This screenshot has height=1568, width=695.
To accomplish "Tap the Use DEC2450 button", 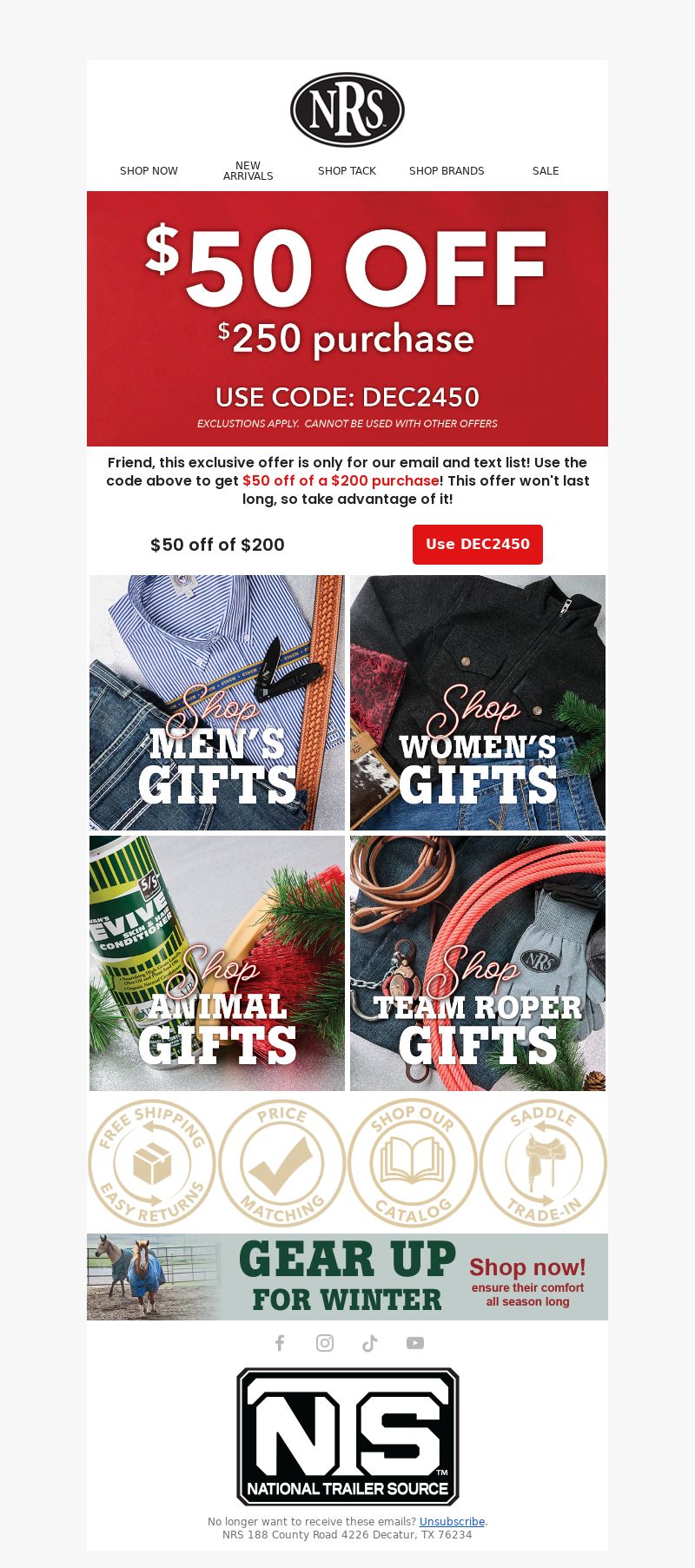I will click(478, 545).
